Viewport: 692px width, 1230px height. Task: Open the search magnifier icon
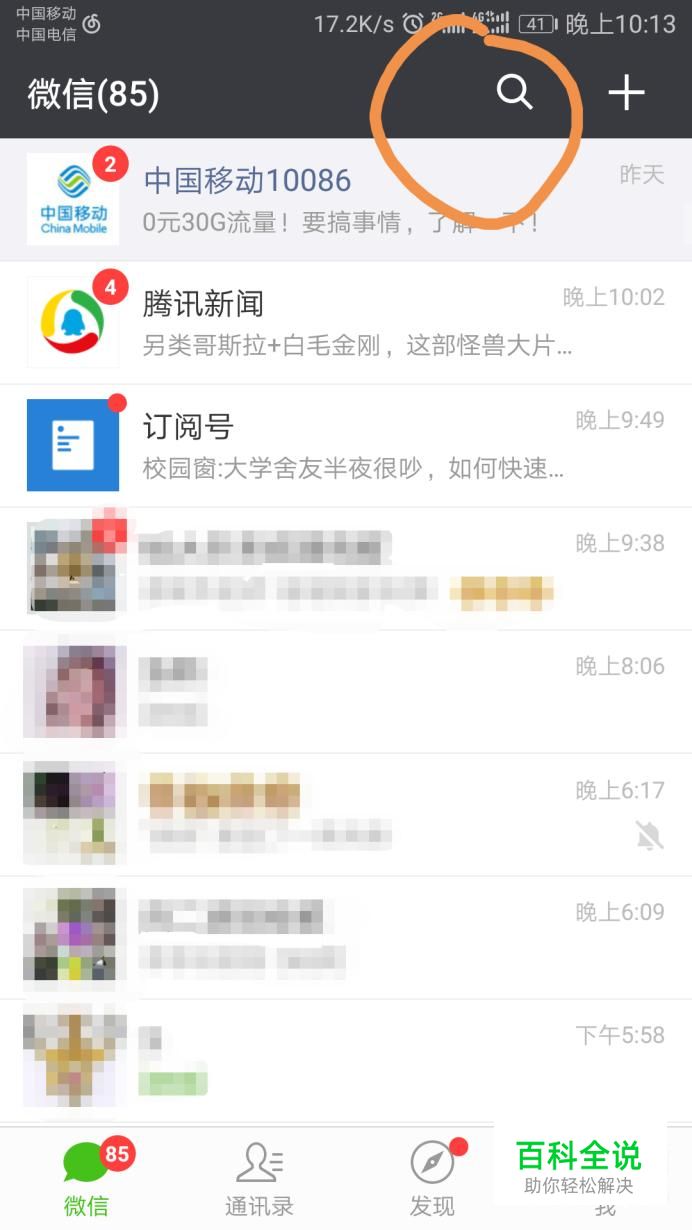pos(515,93)
